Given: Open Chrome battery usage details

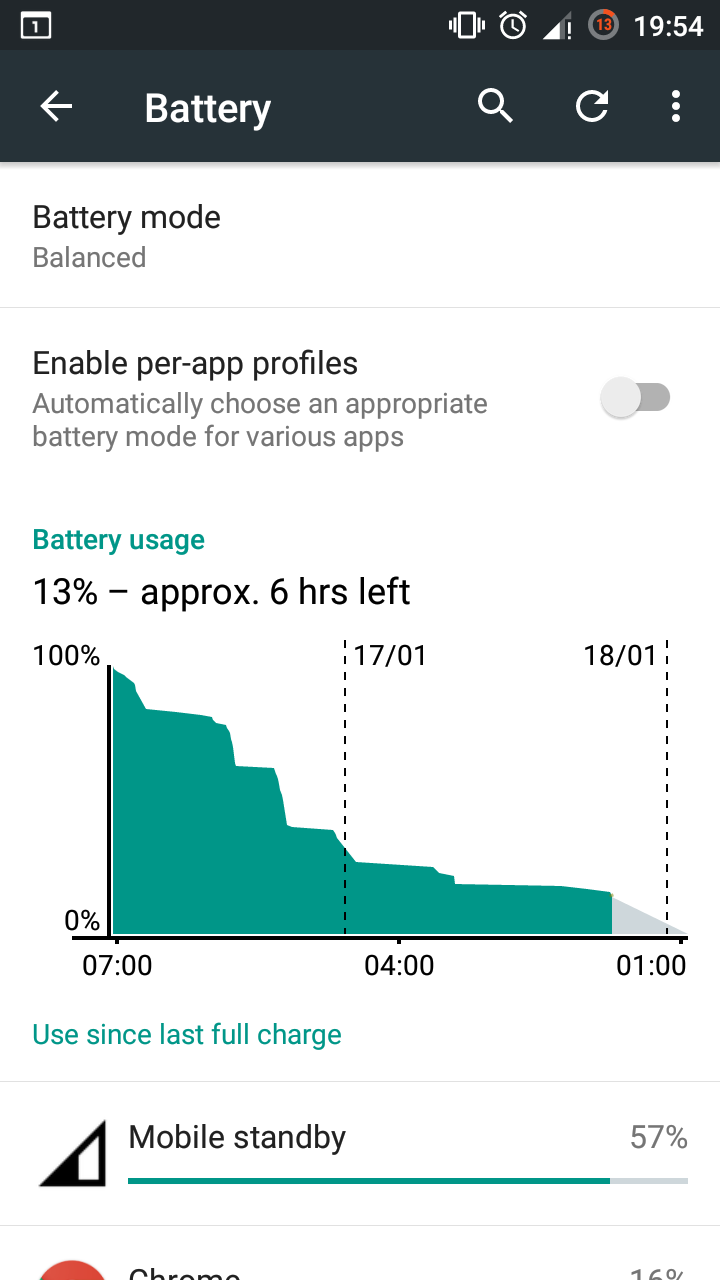Looking at the screenshot, I should tap(360, 1254).
